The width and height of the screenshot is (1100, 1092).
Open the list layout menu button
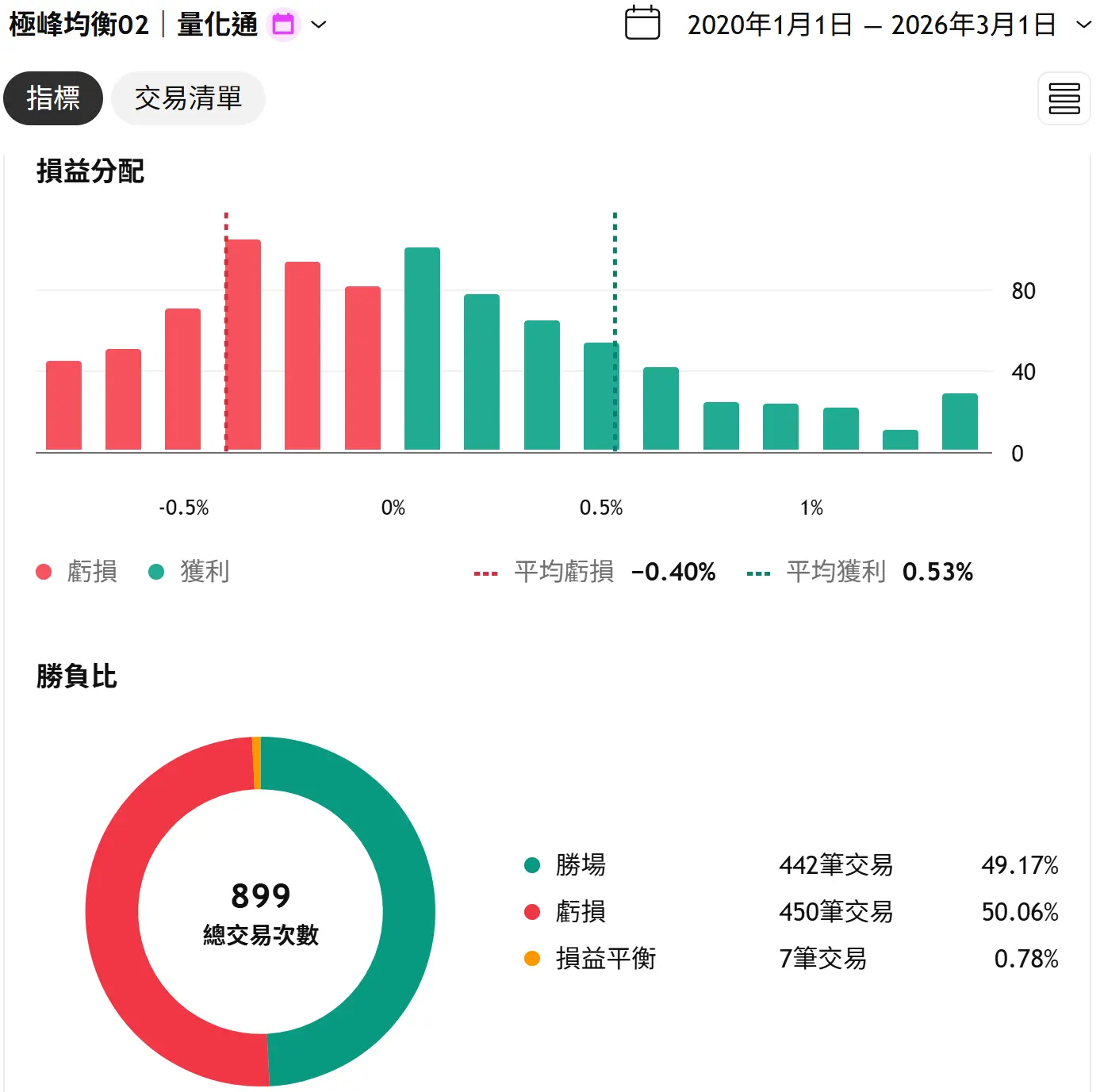[x=1064, y=98]
